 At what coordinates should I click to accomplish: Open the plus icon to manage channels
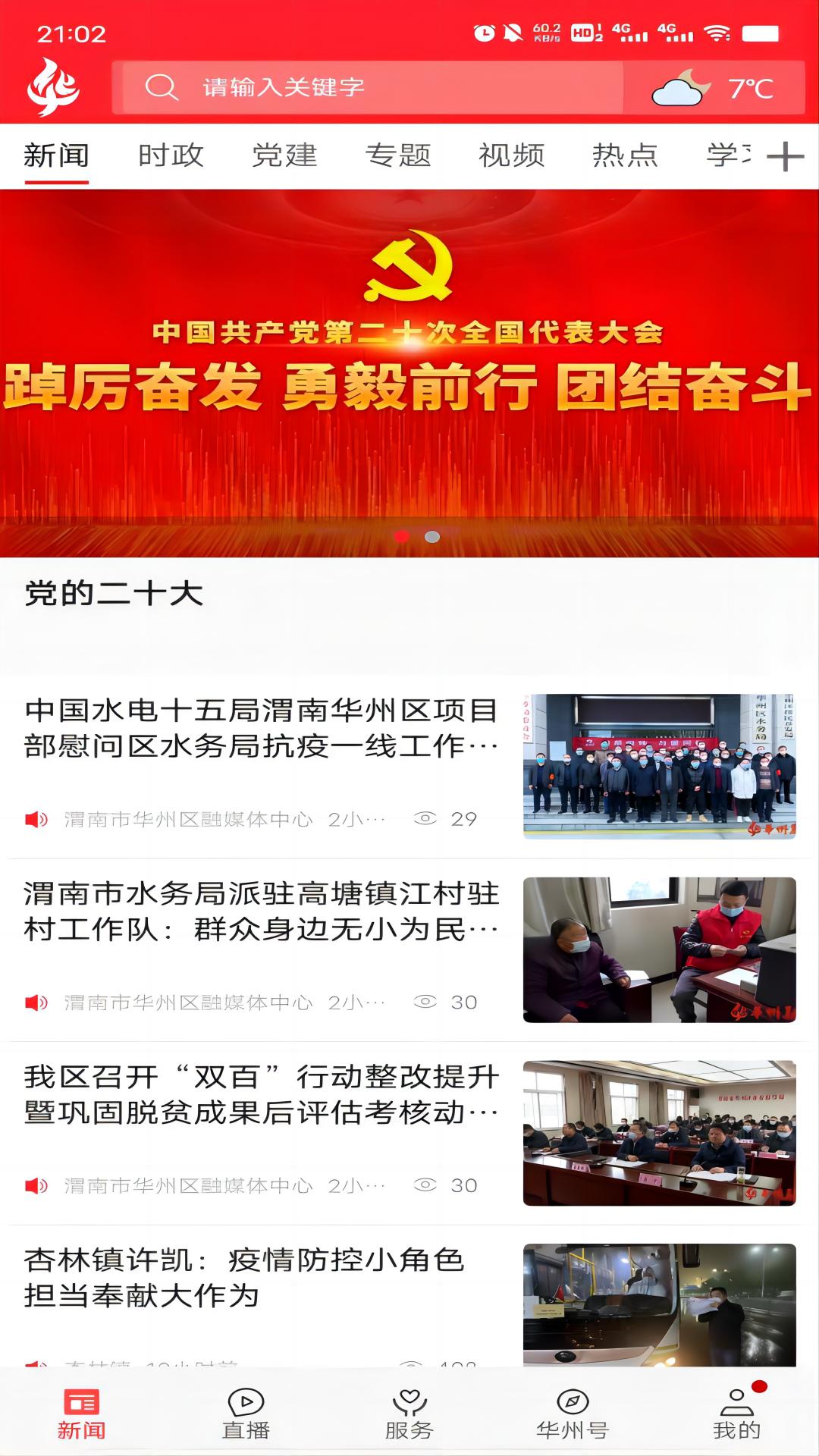click(x=785, y=157)
